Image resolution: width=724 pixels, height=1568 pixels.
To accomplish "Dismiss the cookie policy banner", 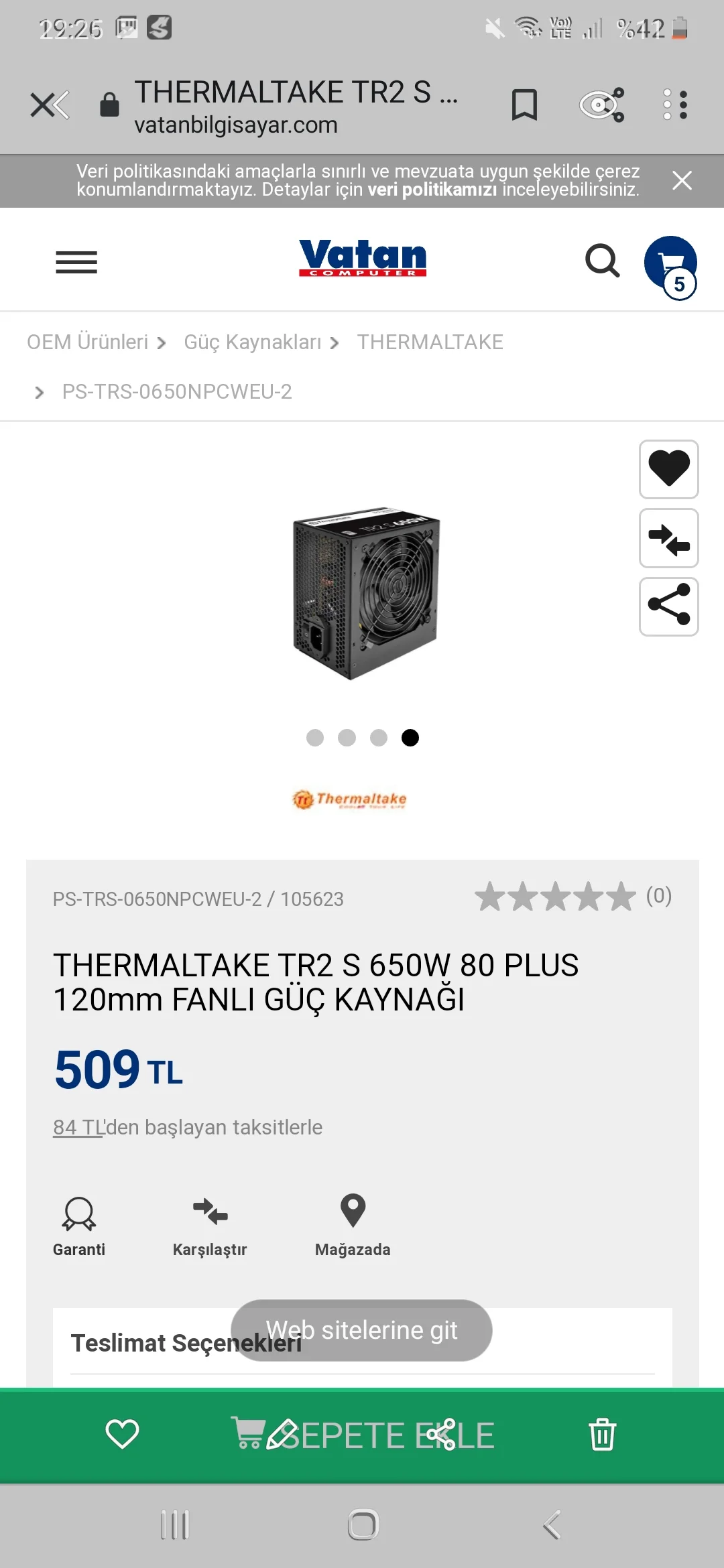I will [x=682, y=180].
